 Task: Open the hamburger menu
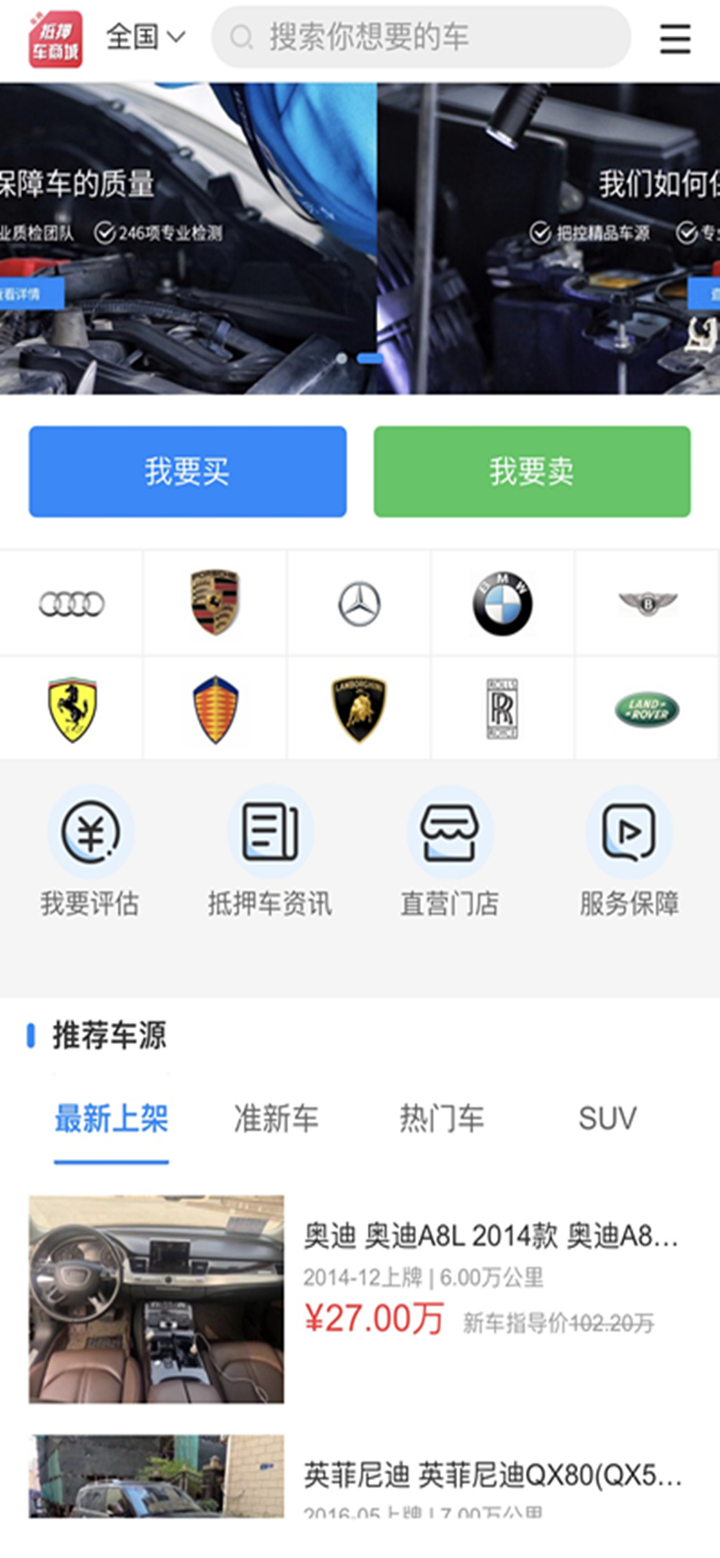pos(675,38)
